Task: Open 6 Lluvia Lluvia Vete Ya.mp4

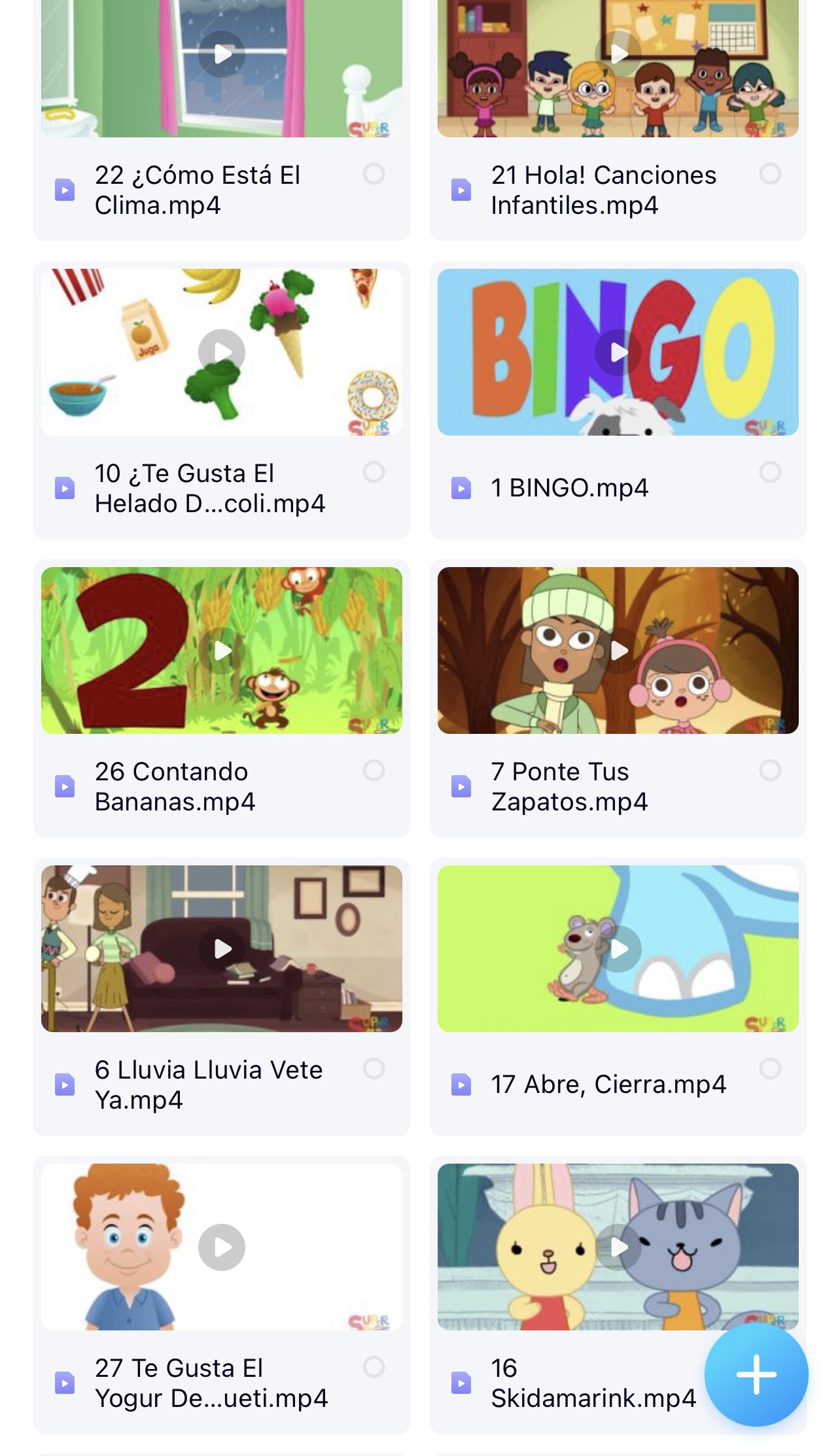Action: [222, 949]
